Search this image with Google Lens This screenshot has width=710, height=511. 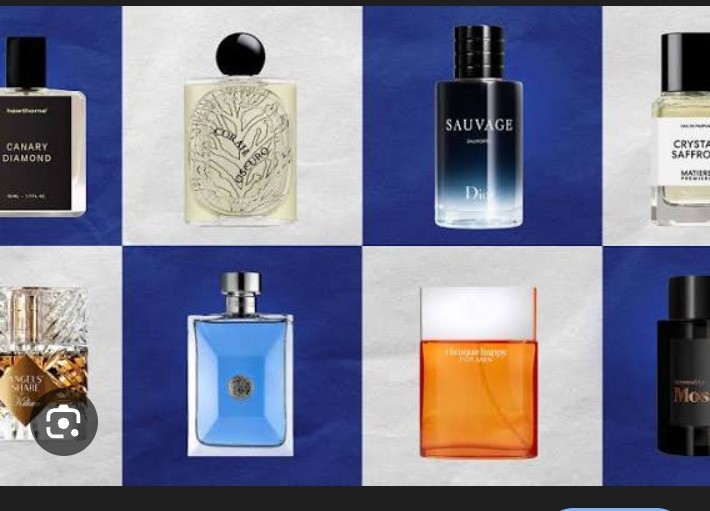tap(64, 423)
